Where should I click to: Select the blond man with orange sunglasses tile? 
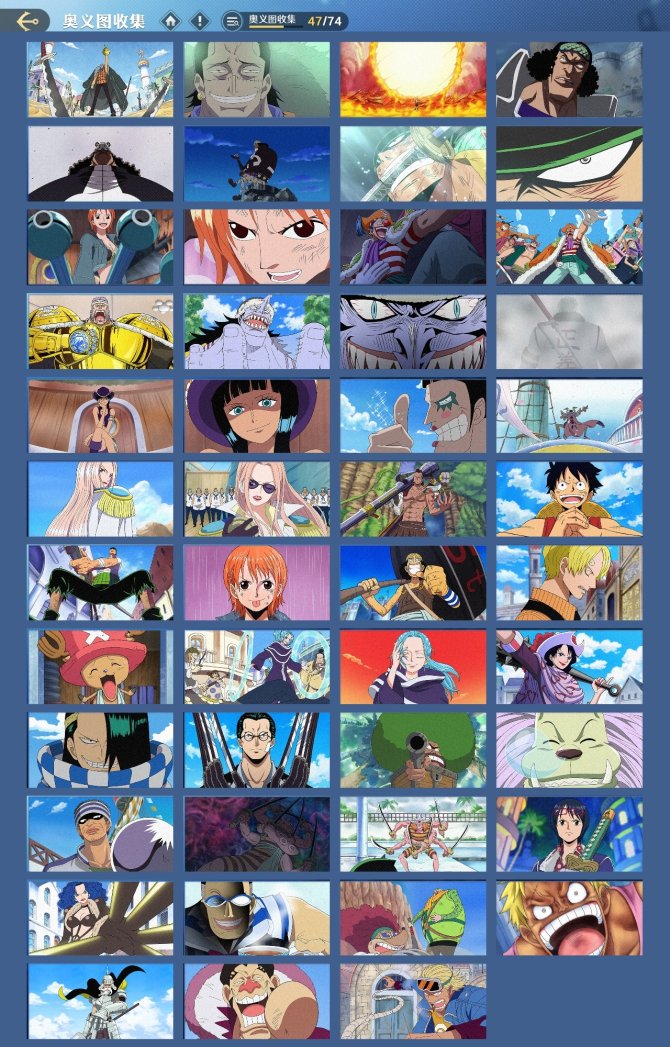tap(413, 1001)
